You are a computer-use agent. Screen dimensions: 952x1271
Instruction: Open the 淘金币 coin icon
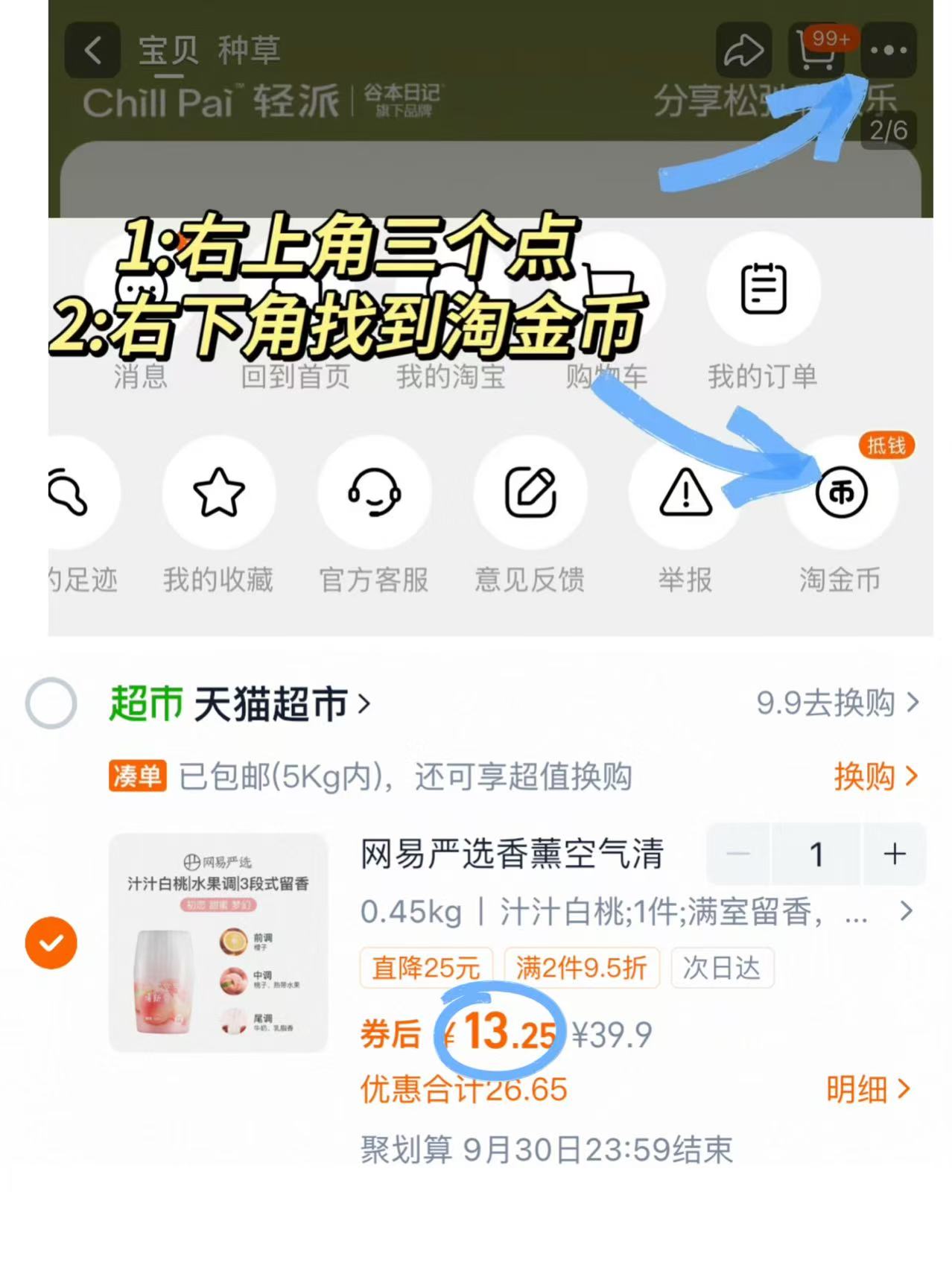(x=840, y=493)
